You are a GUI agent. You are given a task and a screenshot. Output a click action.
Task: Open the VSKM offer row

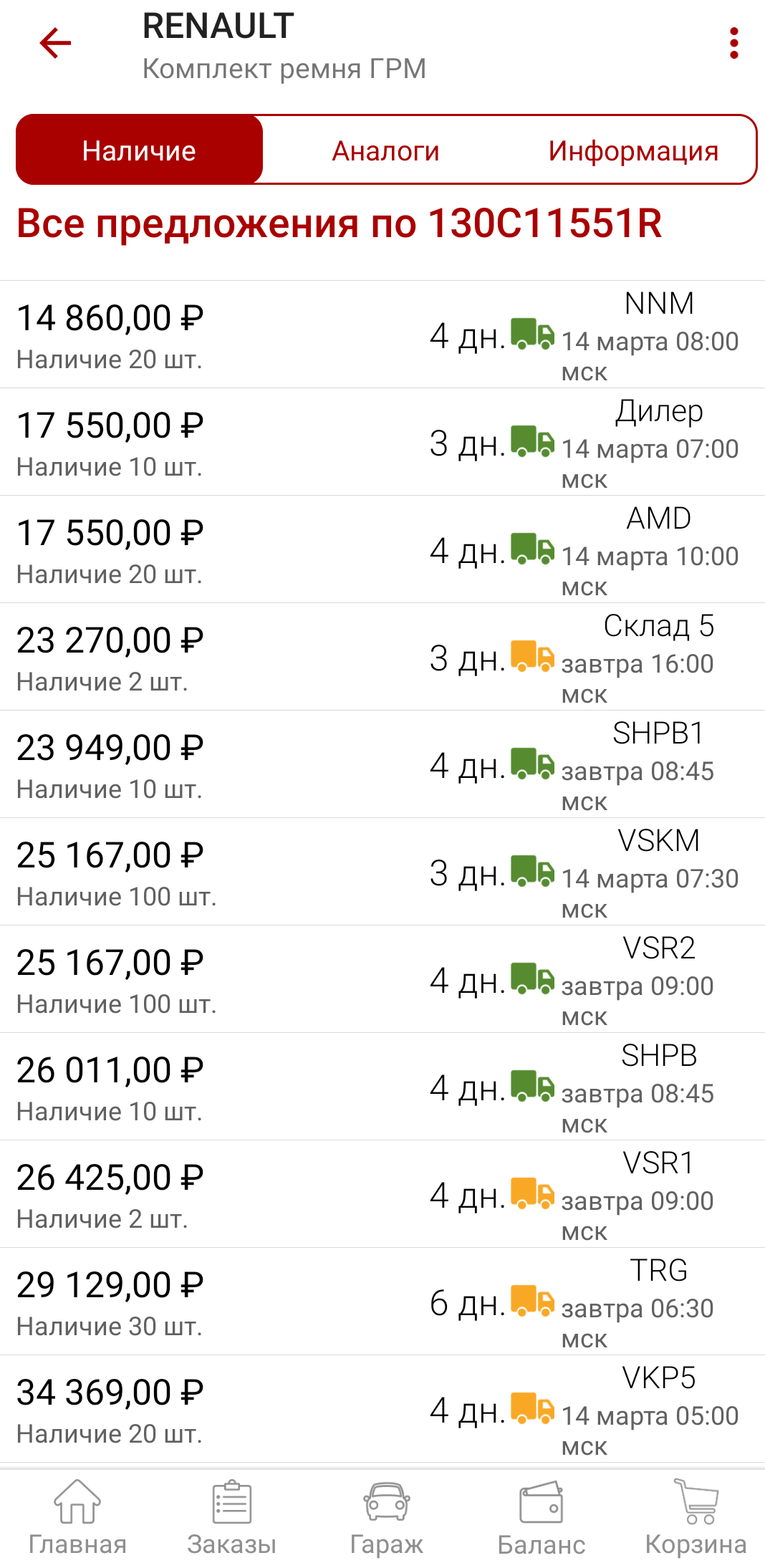pyautogui.click(x=382, y=872)
